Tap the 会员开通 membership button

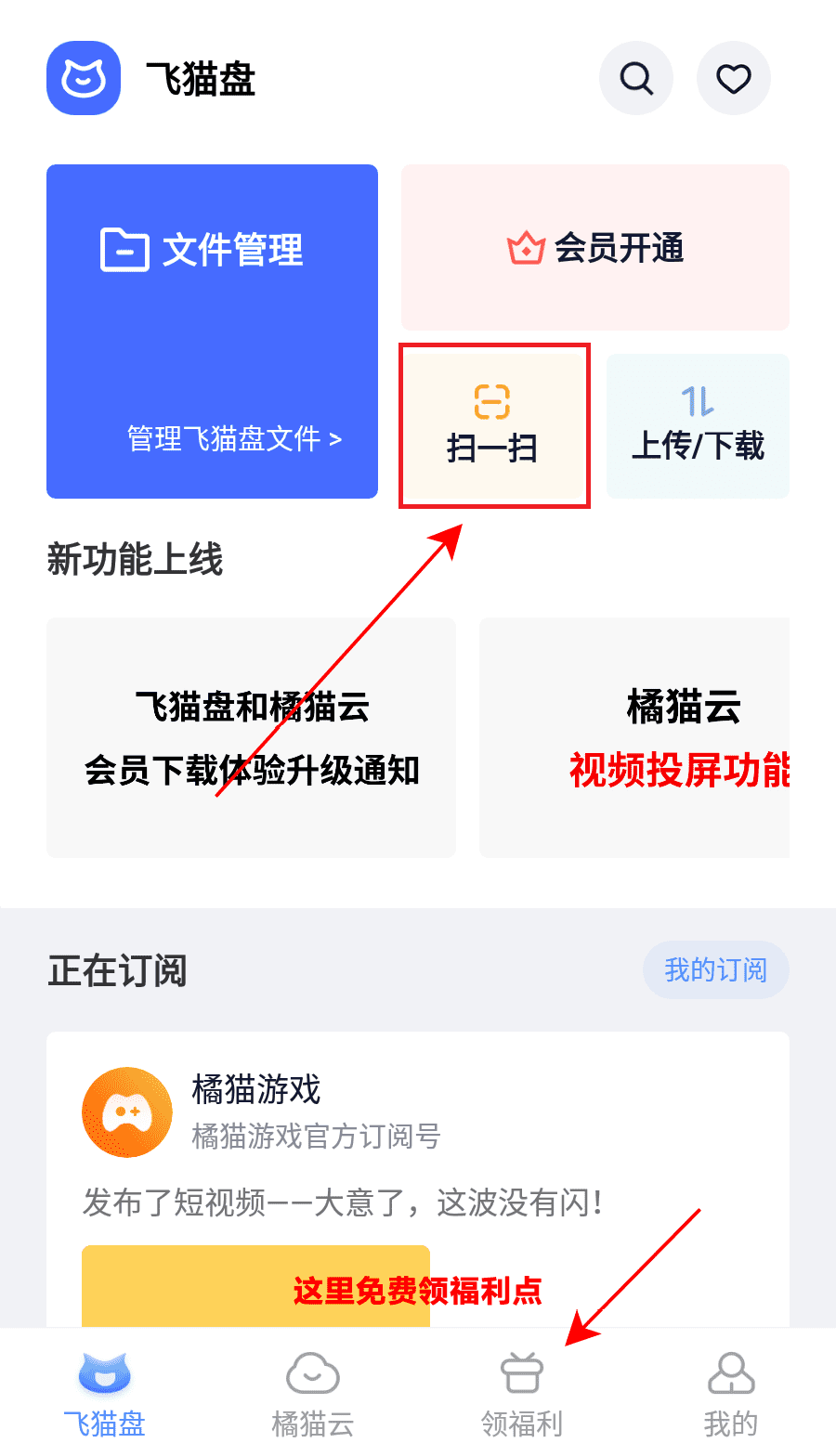pyautogui.click(x=594, y=248)
